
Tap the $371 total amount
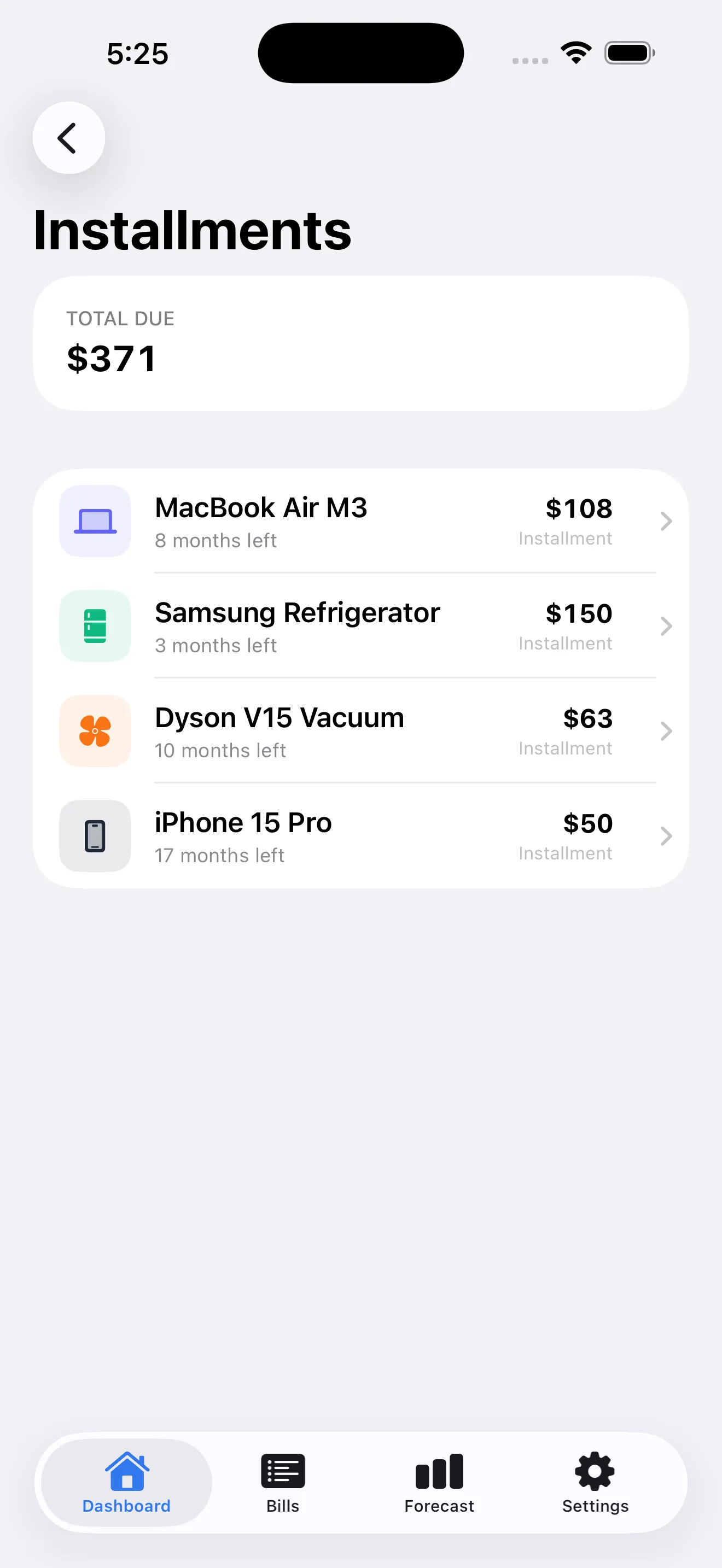pos(112,359)
